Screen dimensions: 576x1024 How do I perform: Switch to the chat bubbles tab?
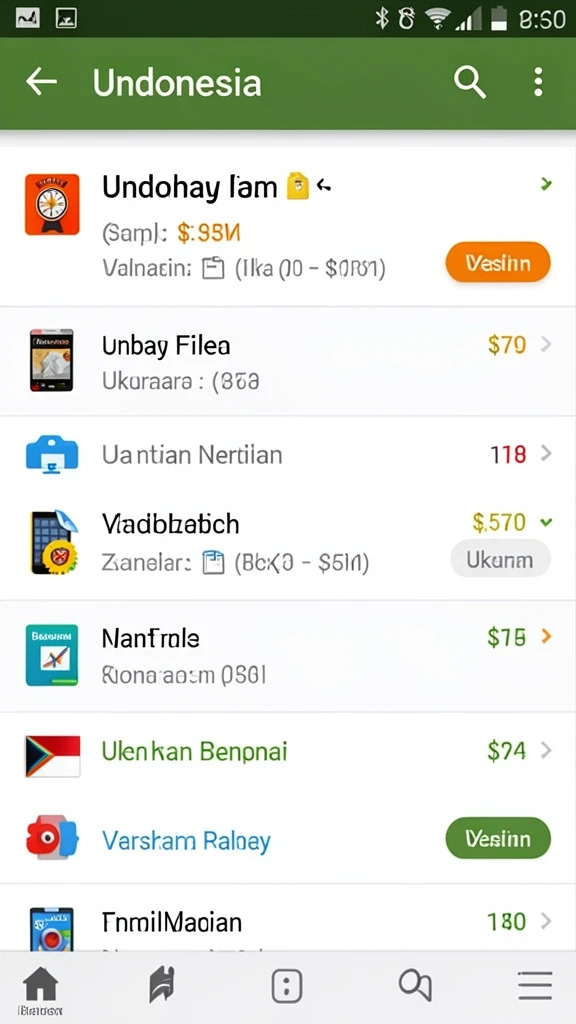point(415,984)
